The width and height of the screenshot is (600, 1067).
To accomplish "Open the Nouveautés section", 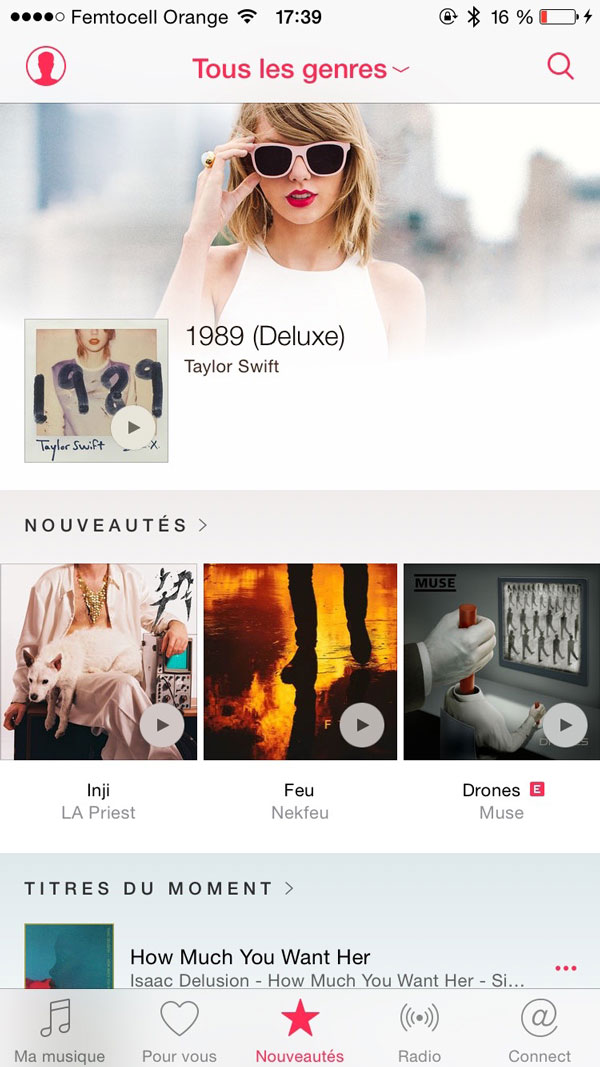I will tap(116, 525).
